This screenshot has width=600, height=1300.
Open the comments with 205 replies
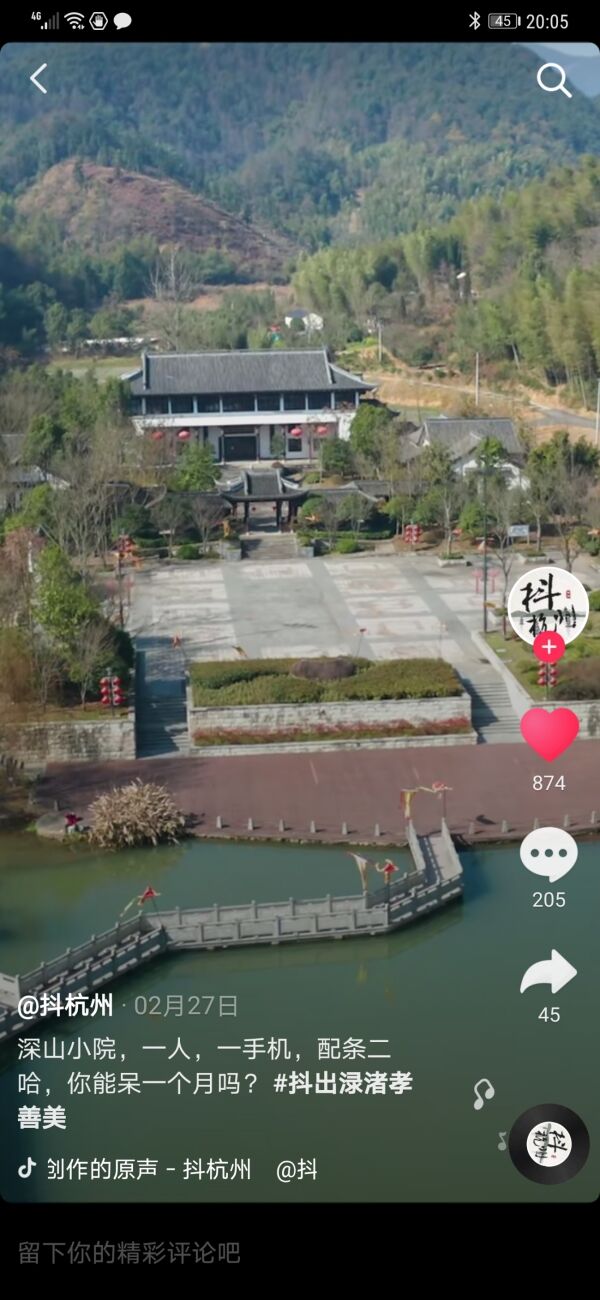point(548,856)
